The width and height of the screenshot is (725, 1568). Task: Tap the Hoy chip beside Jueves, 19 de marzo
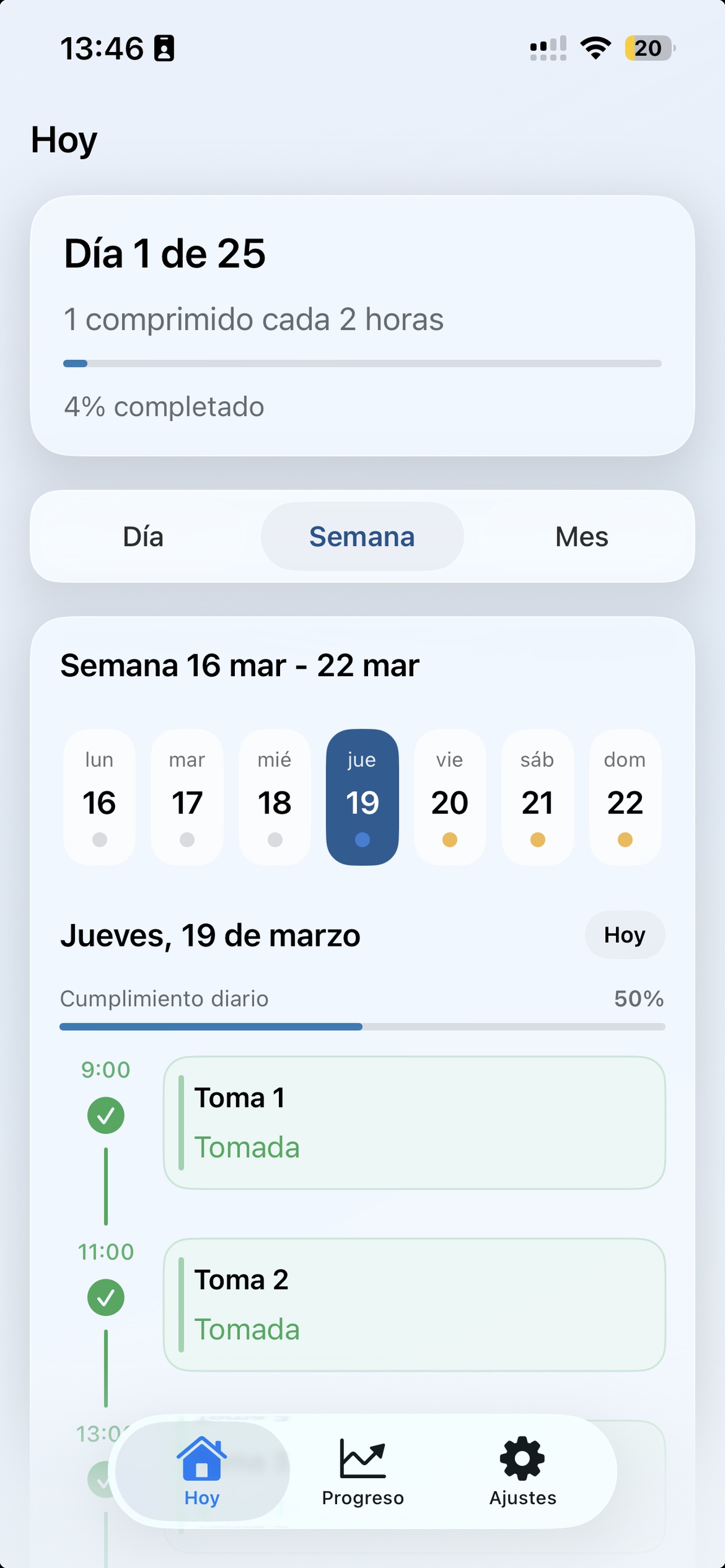click(624, 935)
